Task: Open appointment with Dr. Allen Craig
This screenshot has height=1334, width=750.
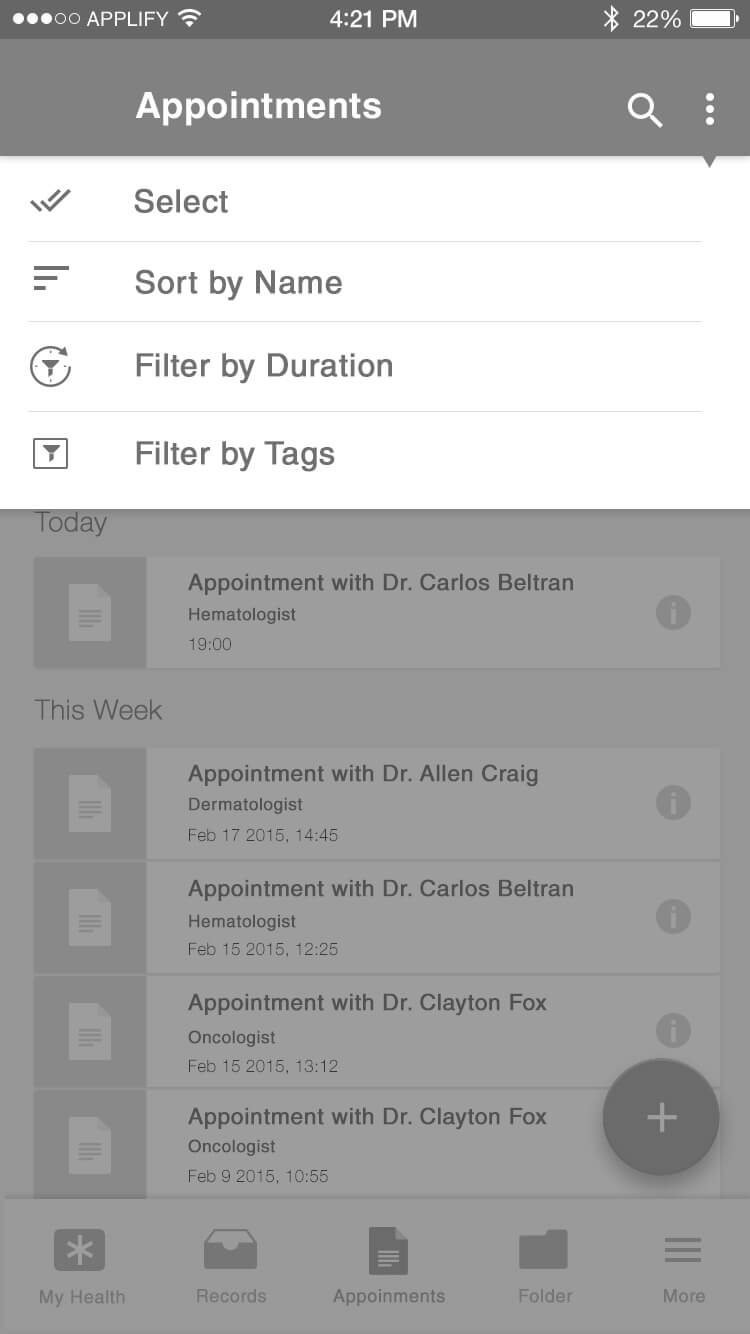Action: [x=377, y=803]
